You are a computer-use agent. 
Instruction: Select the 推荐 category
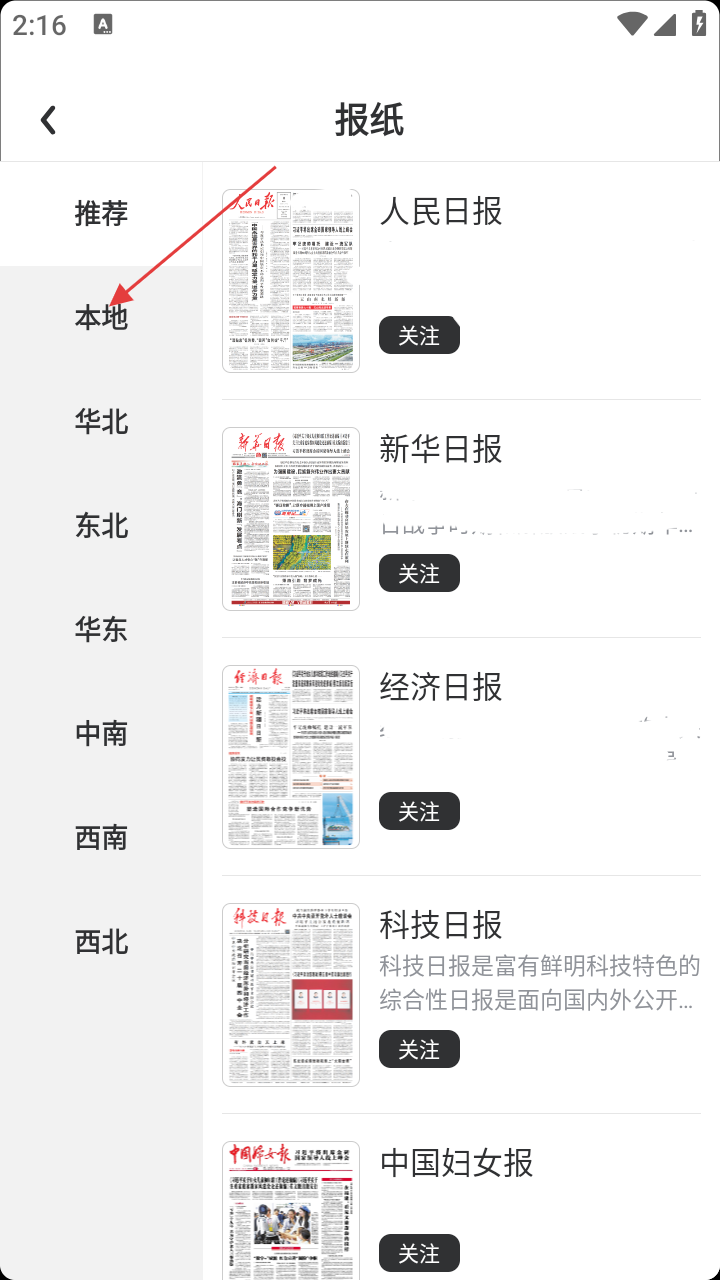(x=101, y=213)
